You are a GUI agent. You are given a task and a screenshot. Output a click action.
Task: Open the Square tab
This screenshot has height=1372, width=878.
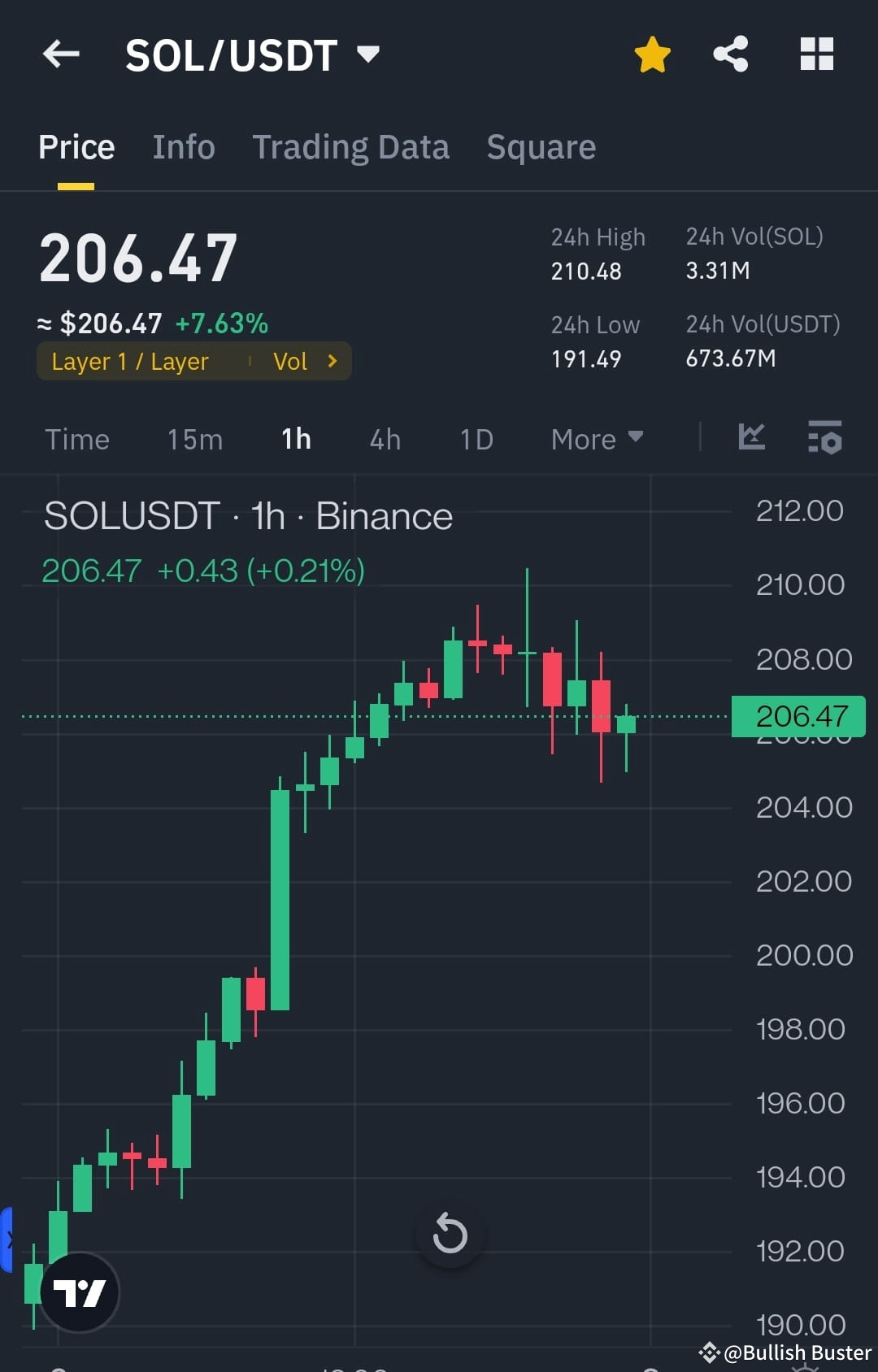(541, 147)
